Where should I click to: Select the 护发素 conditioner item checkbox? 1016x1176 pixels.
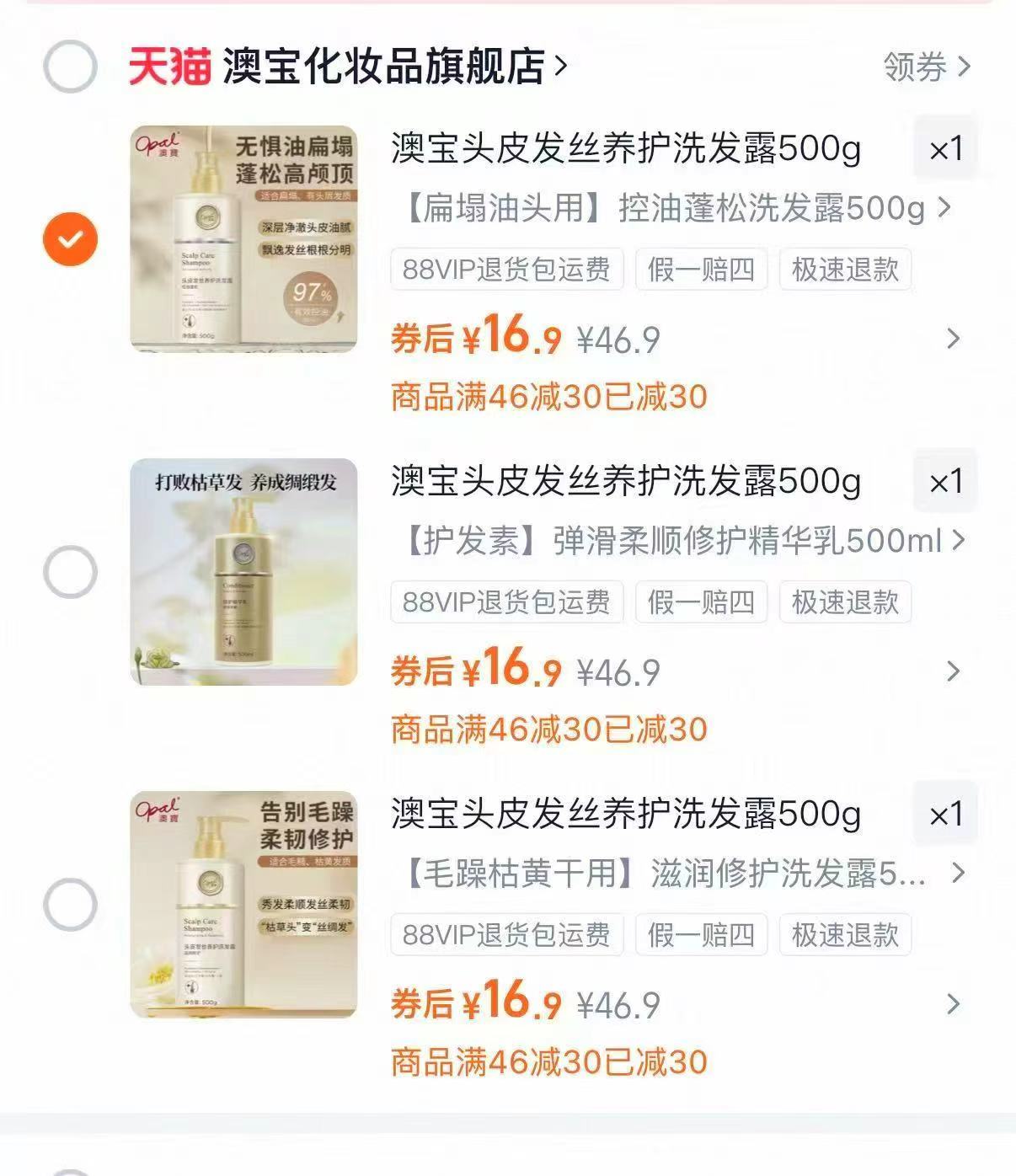click(x=70, y=569)
